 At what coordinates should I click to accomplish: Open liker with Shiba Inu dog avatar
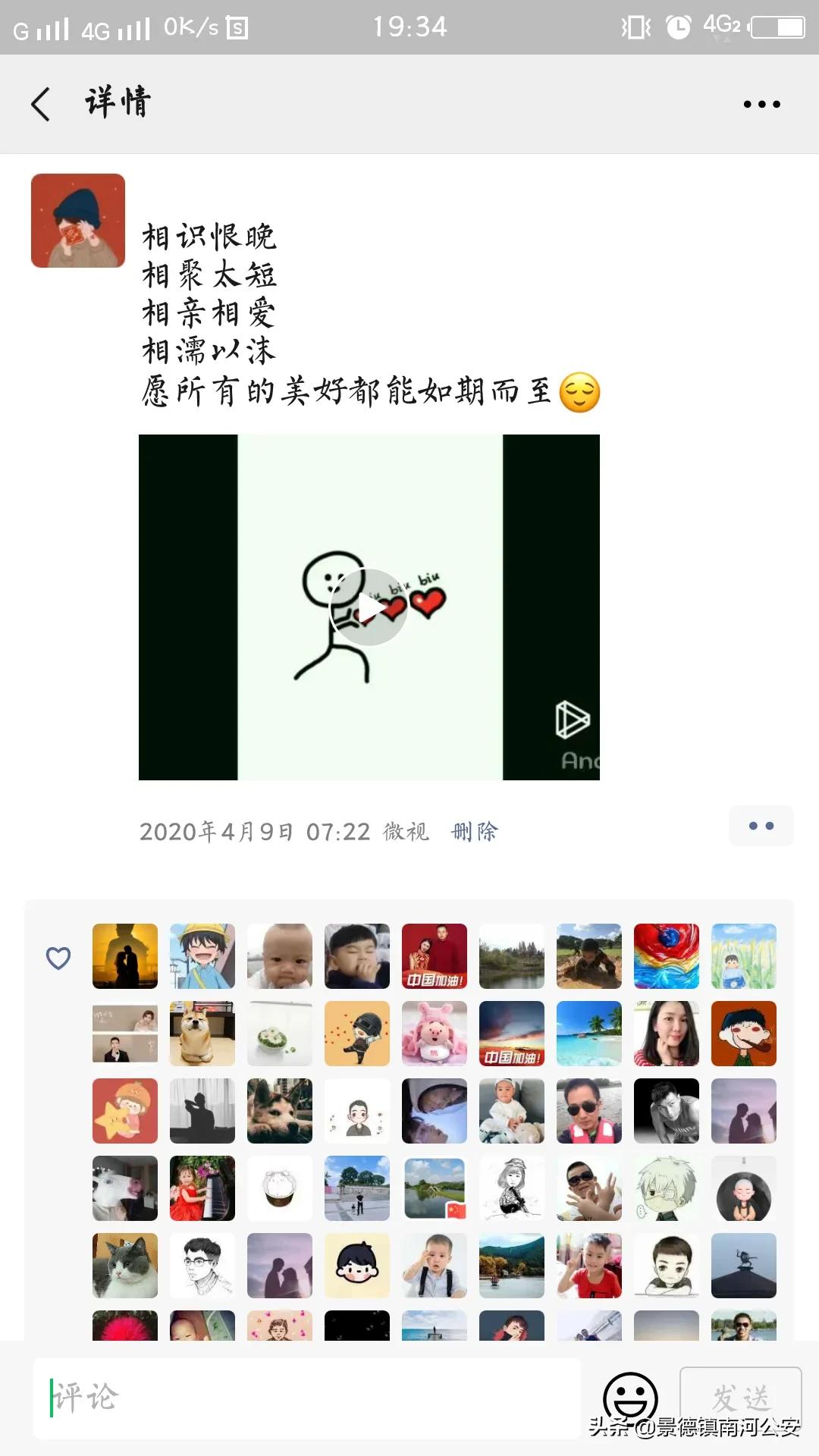click(202, 1034)
